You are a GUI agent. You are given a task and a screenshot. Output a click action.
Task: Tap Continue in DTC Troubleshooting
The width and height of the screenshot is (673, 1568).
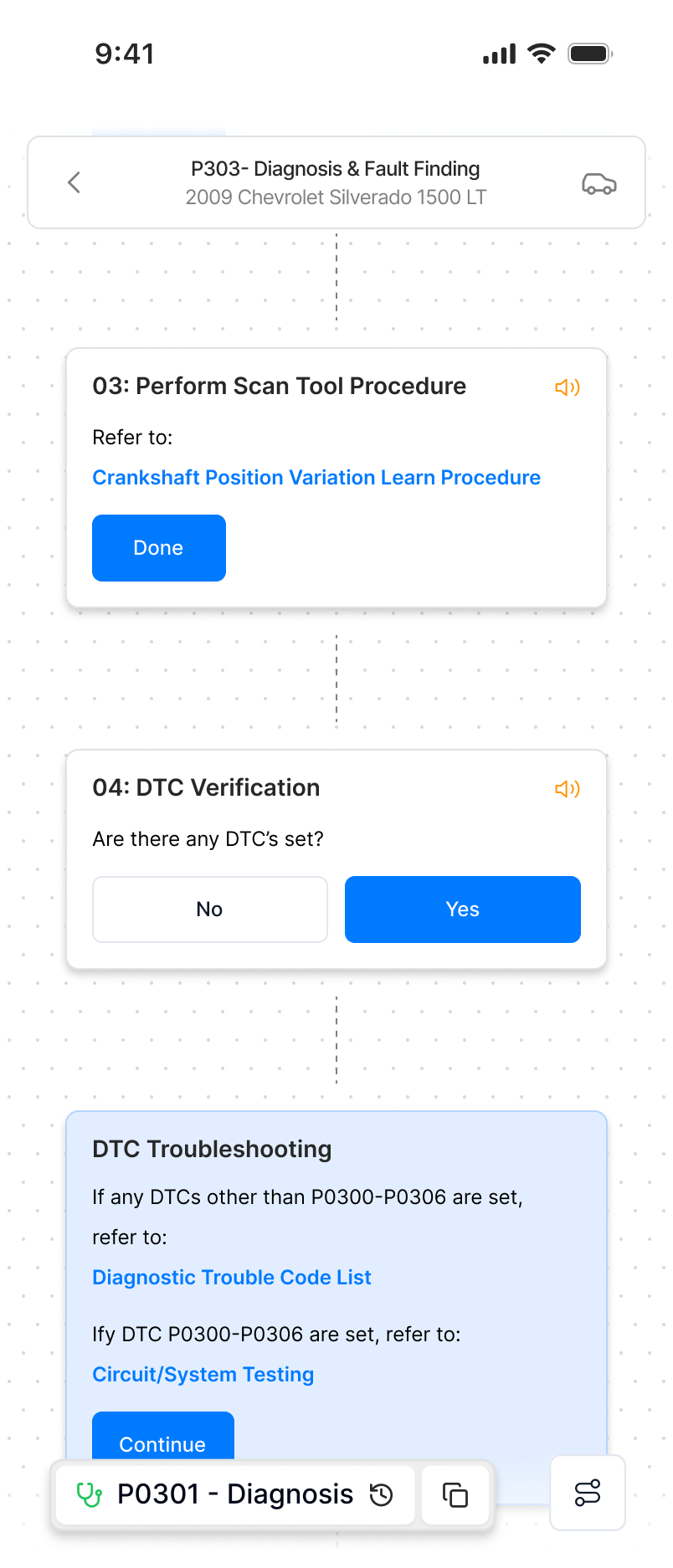click(x=163, y=1441)
